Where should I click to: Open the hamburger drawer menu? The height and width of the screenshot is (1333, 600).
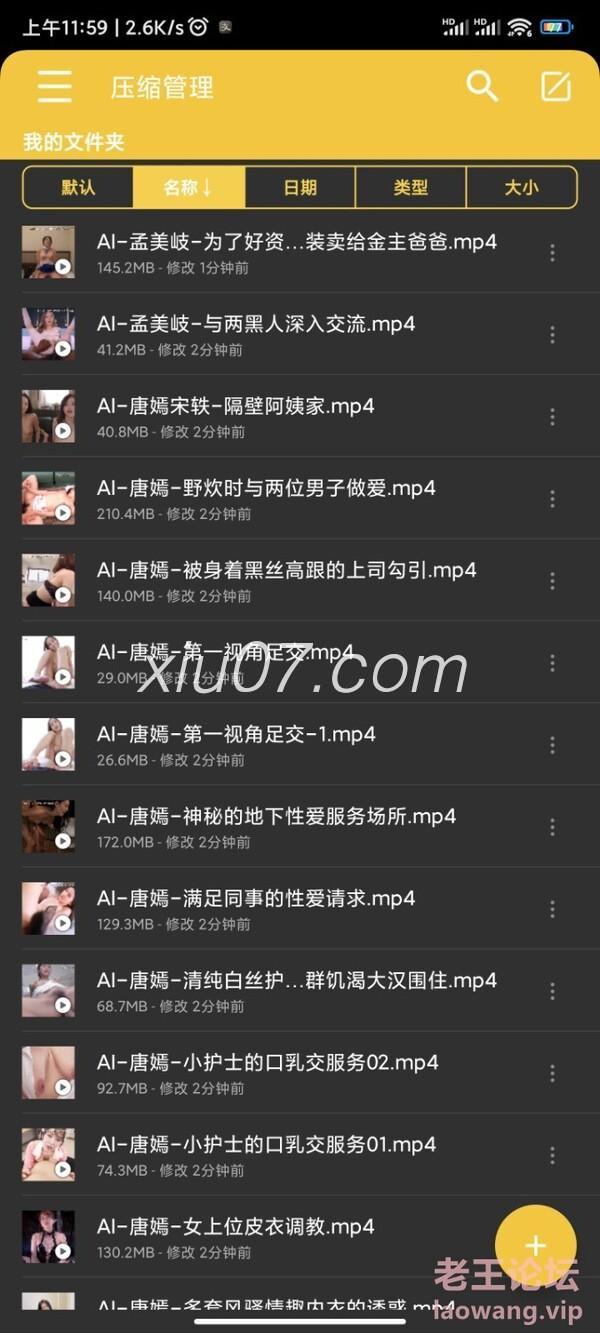[x=54, y=87]
